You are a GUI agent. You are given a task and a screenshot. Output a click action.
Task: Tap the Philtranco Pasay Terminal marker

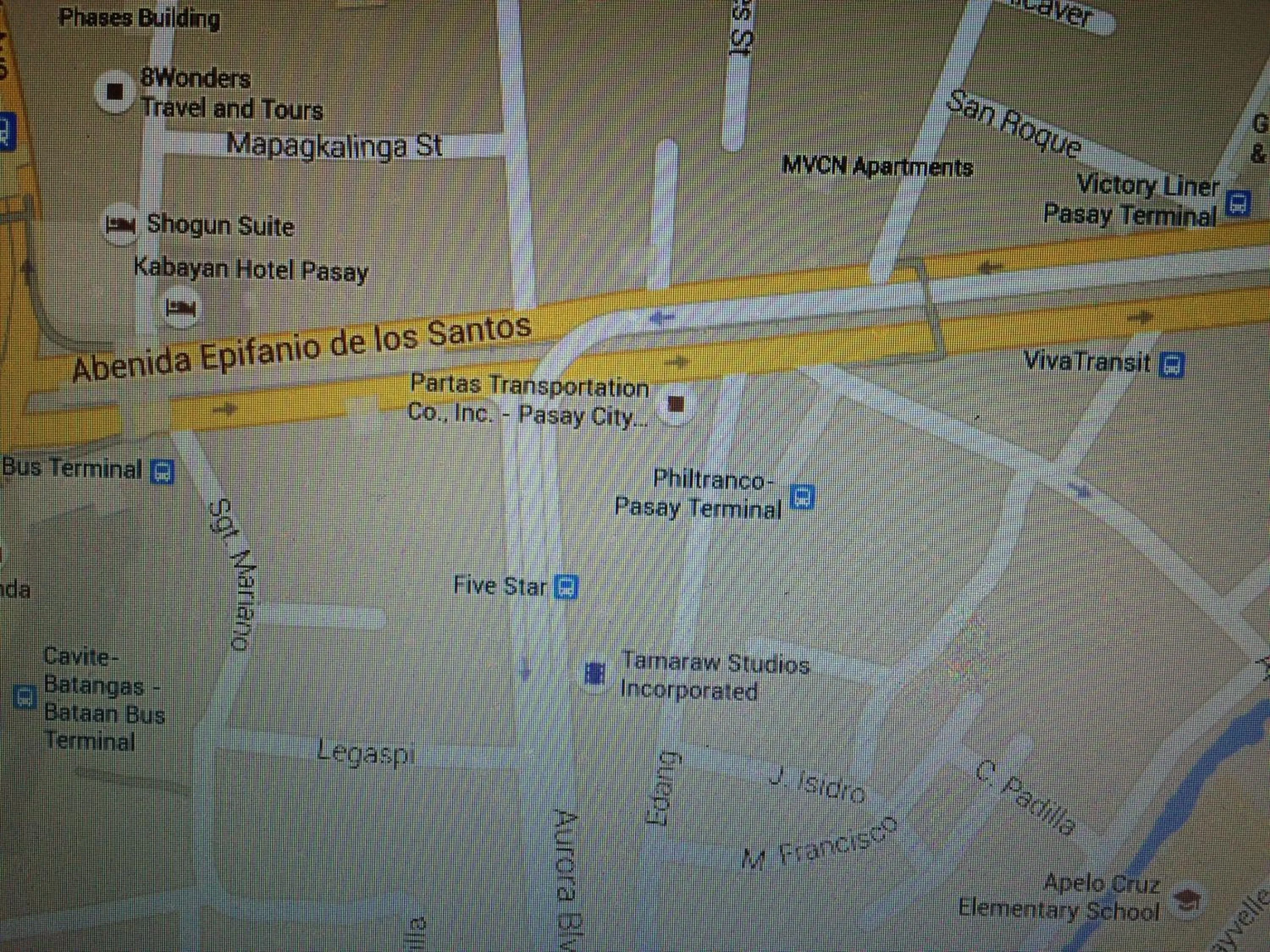tap(802, 496)
